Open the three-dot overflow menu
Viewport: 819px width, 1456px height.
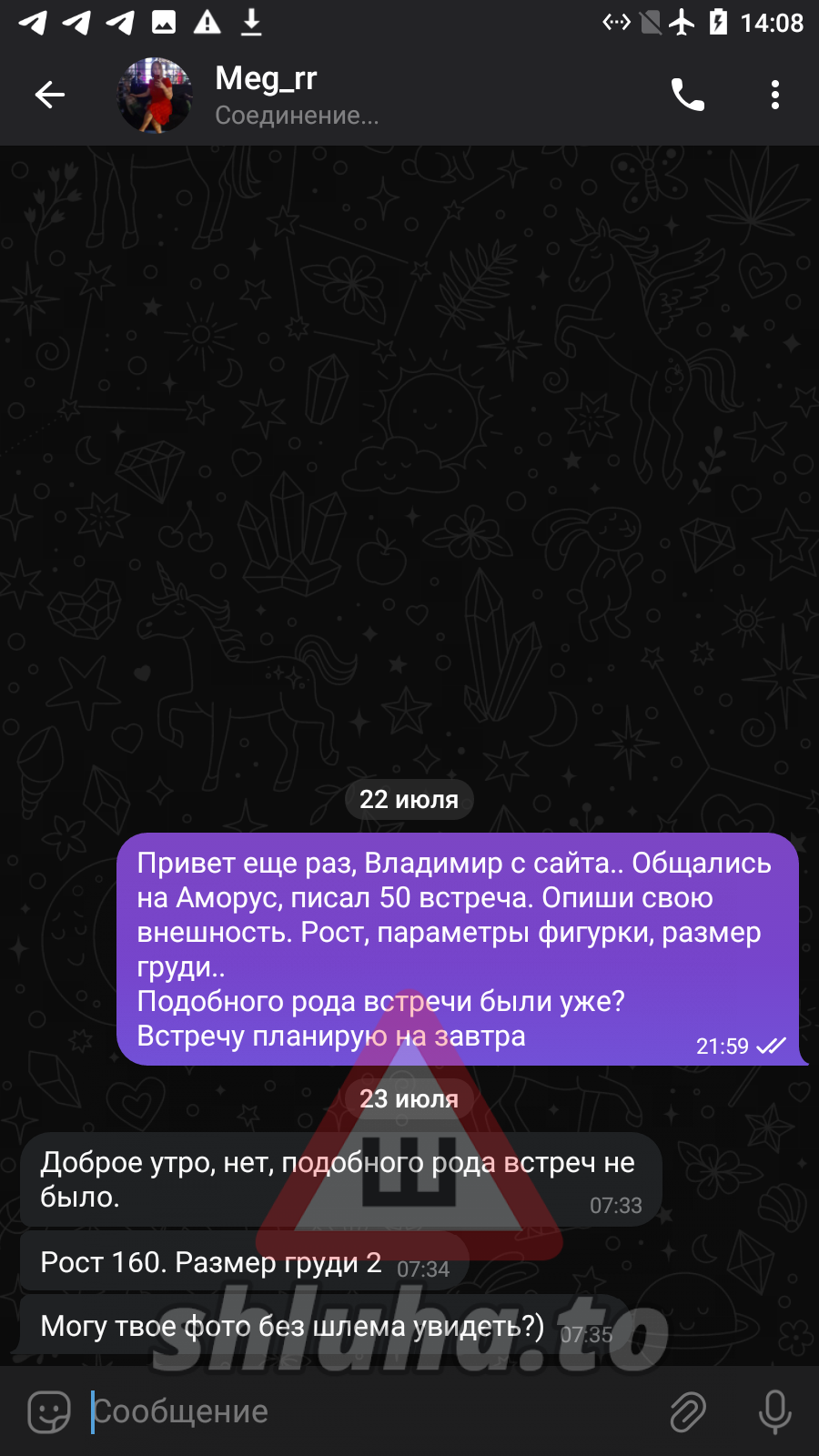774,95
